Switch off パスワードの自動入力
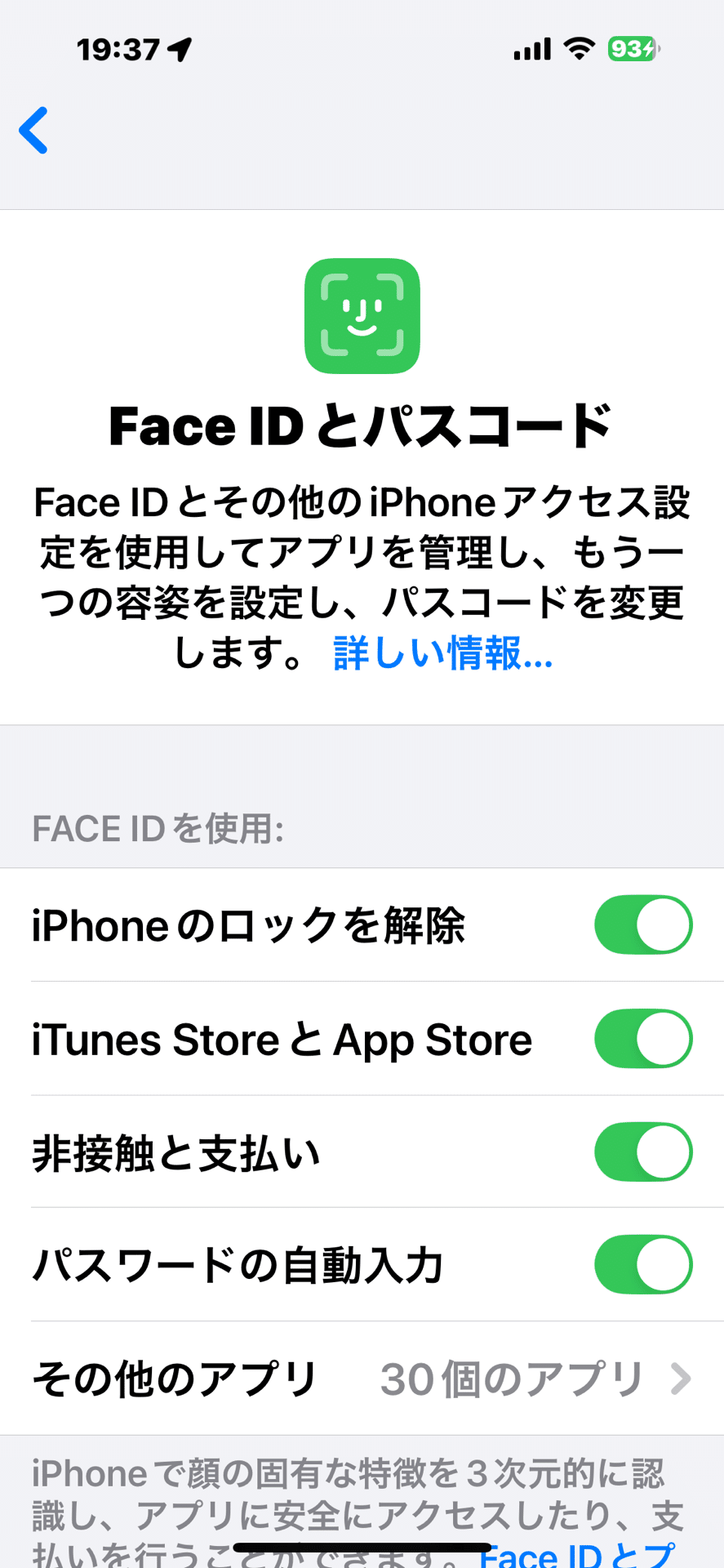Screen dimensions: 724x1568 tap(643, 1264)
